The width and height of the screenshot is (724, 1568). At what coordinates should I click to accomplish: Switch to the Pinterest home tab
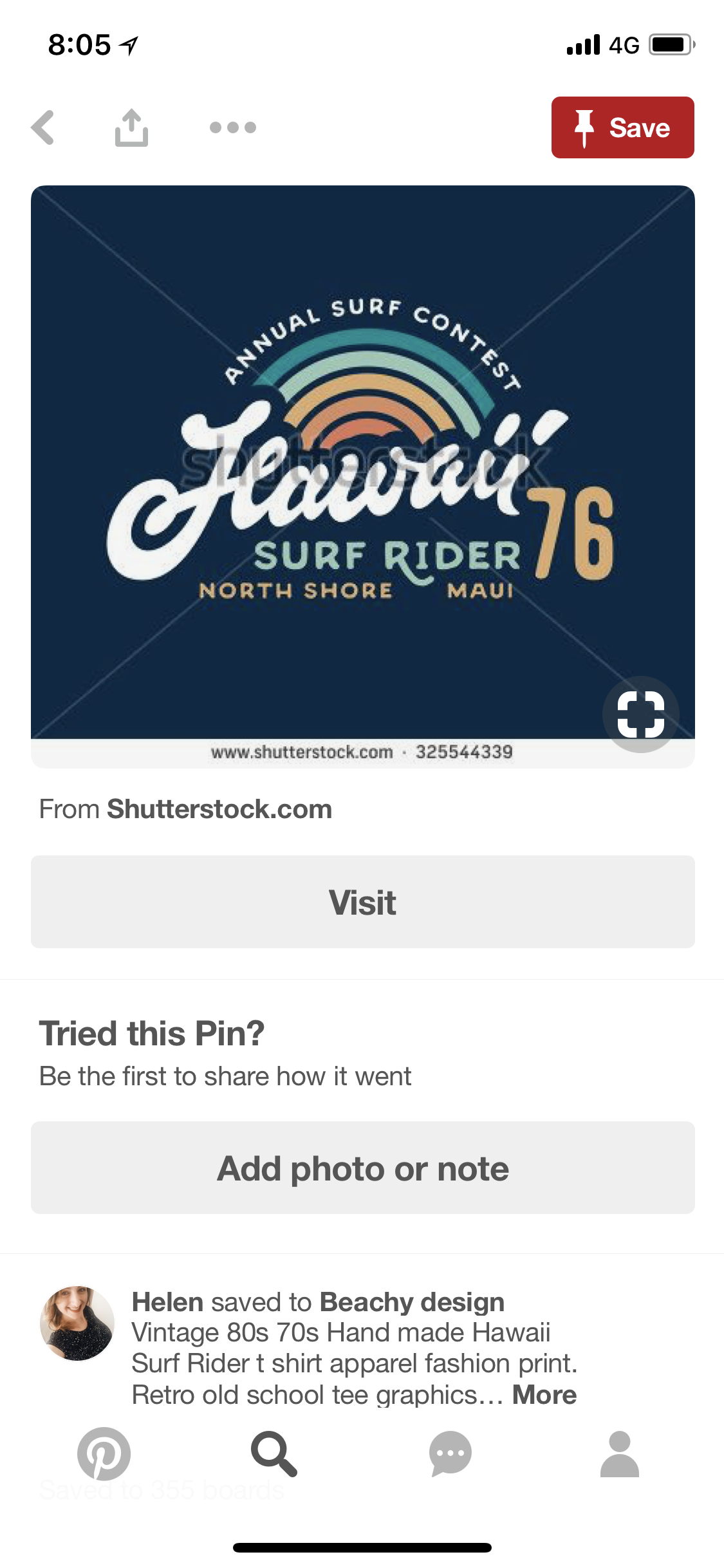click(x=104, y=1453)
